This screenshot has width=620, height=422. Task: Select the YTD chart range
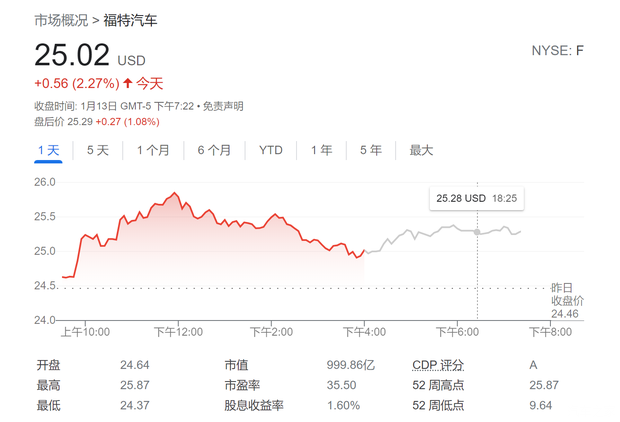pos(271,150)
